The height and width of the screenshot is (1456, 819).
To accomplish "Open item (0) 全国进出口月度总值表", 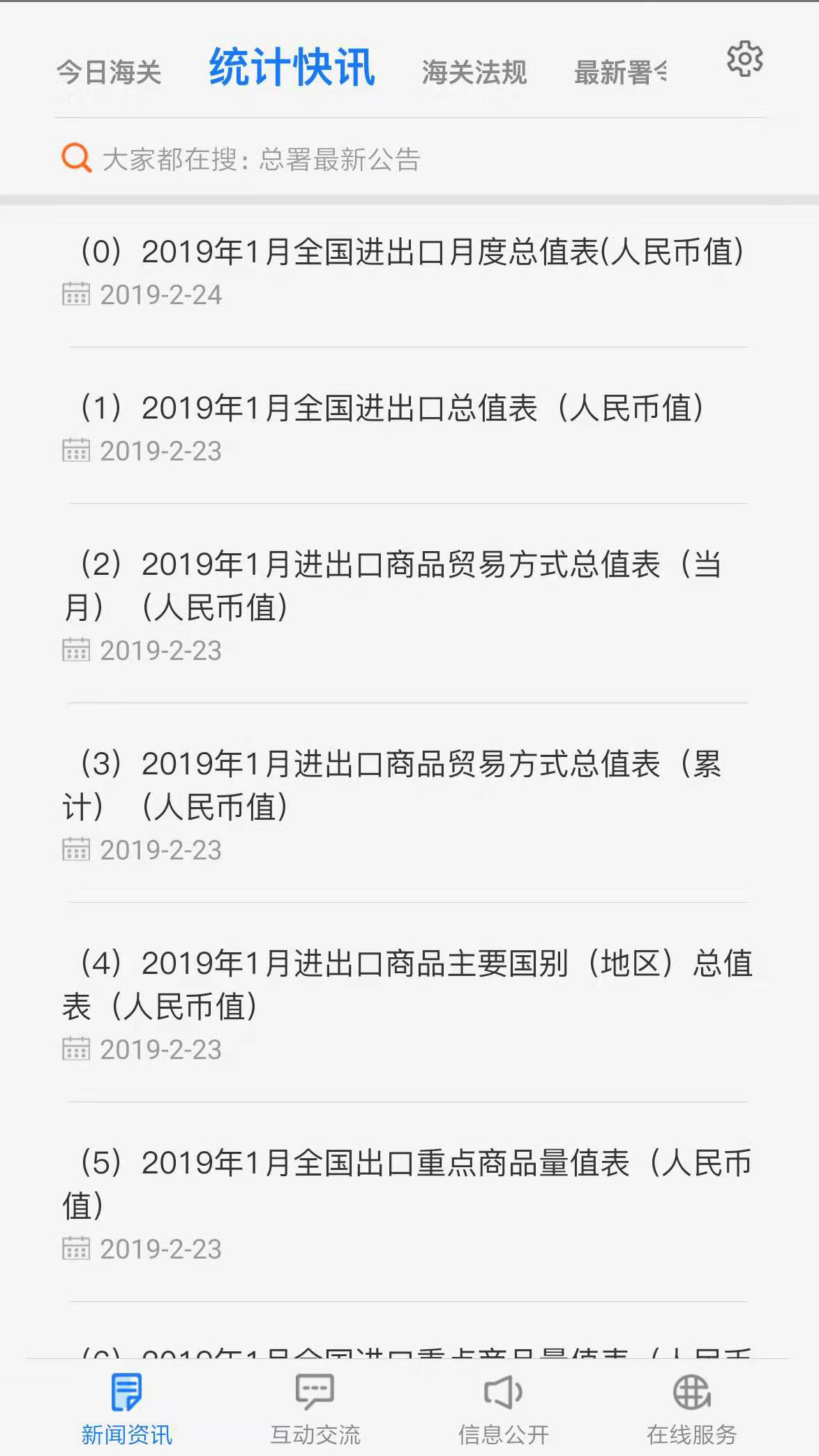I will pyautogui.click(x=409, y=273).
